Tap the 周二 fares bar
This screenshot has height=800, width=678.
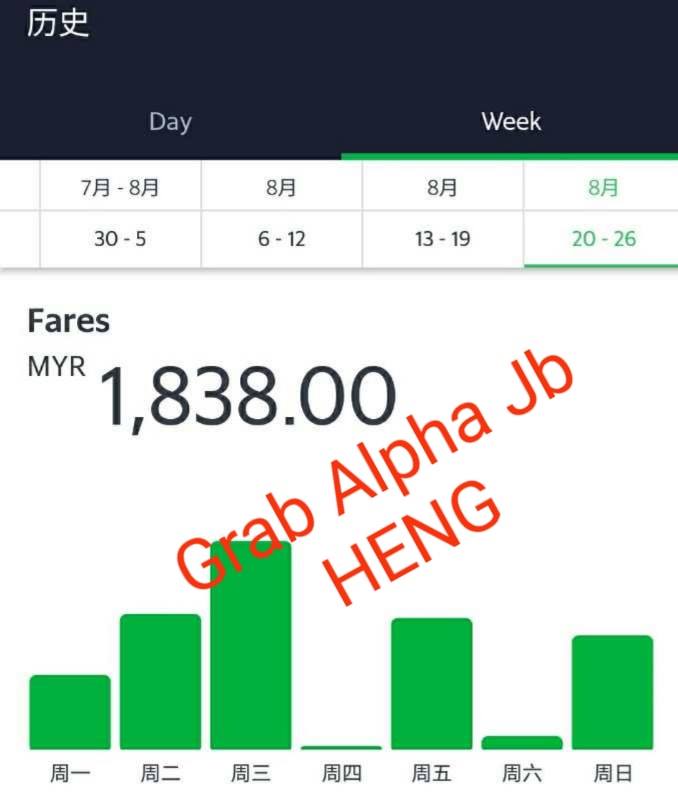coord(160,682)
